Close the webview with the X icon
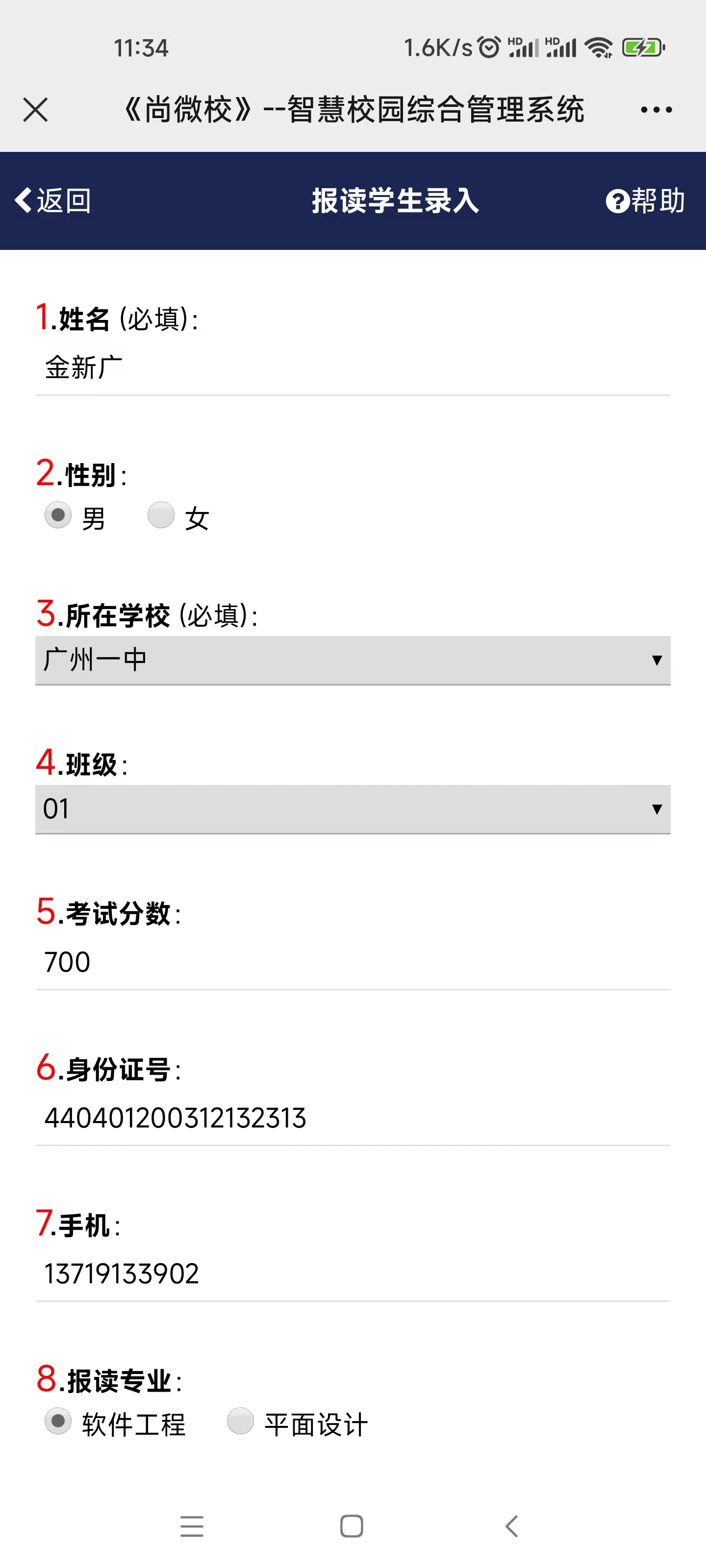 [35, 110]
